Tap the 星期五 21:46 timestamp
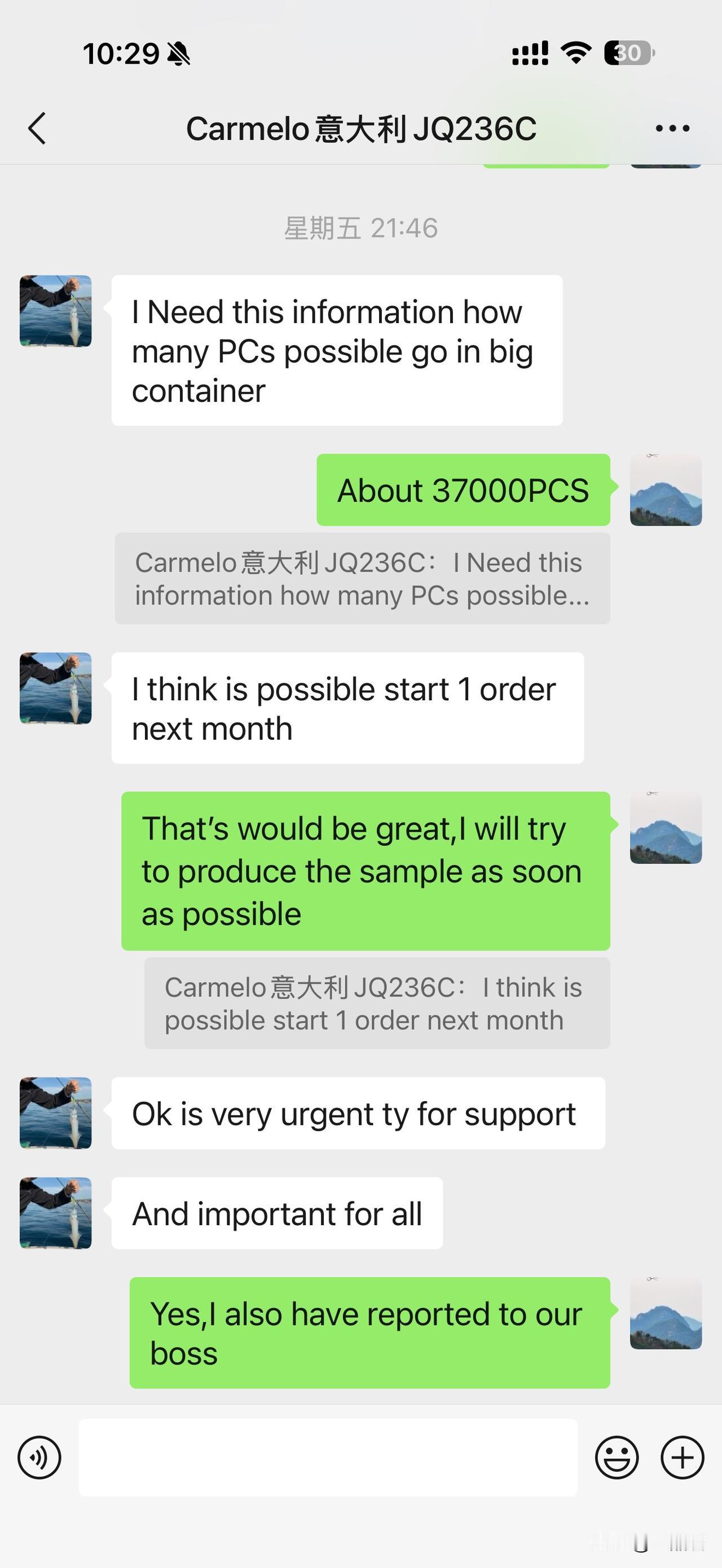 361,228
